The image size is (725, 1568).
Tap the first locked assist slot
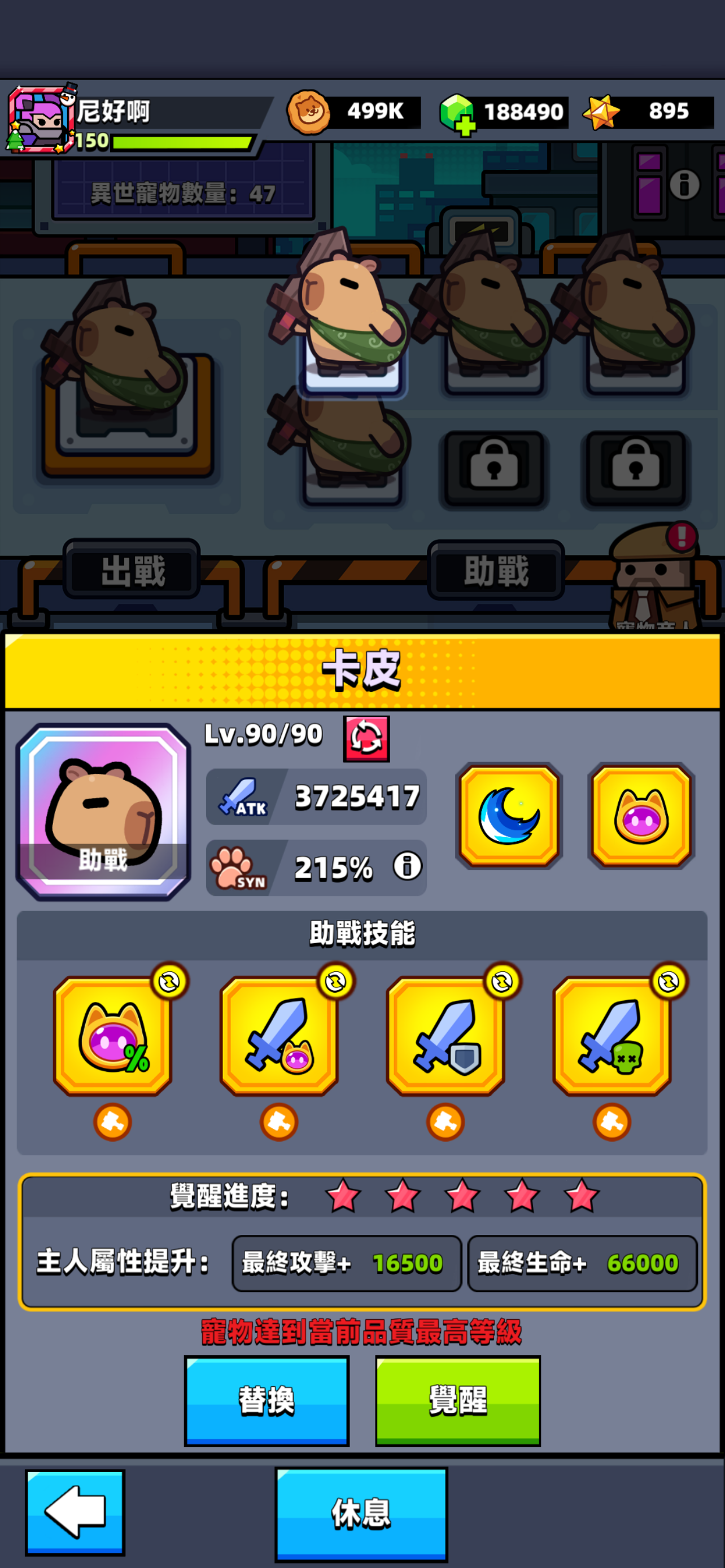[x=493, y=468]
